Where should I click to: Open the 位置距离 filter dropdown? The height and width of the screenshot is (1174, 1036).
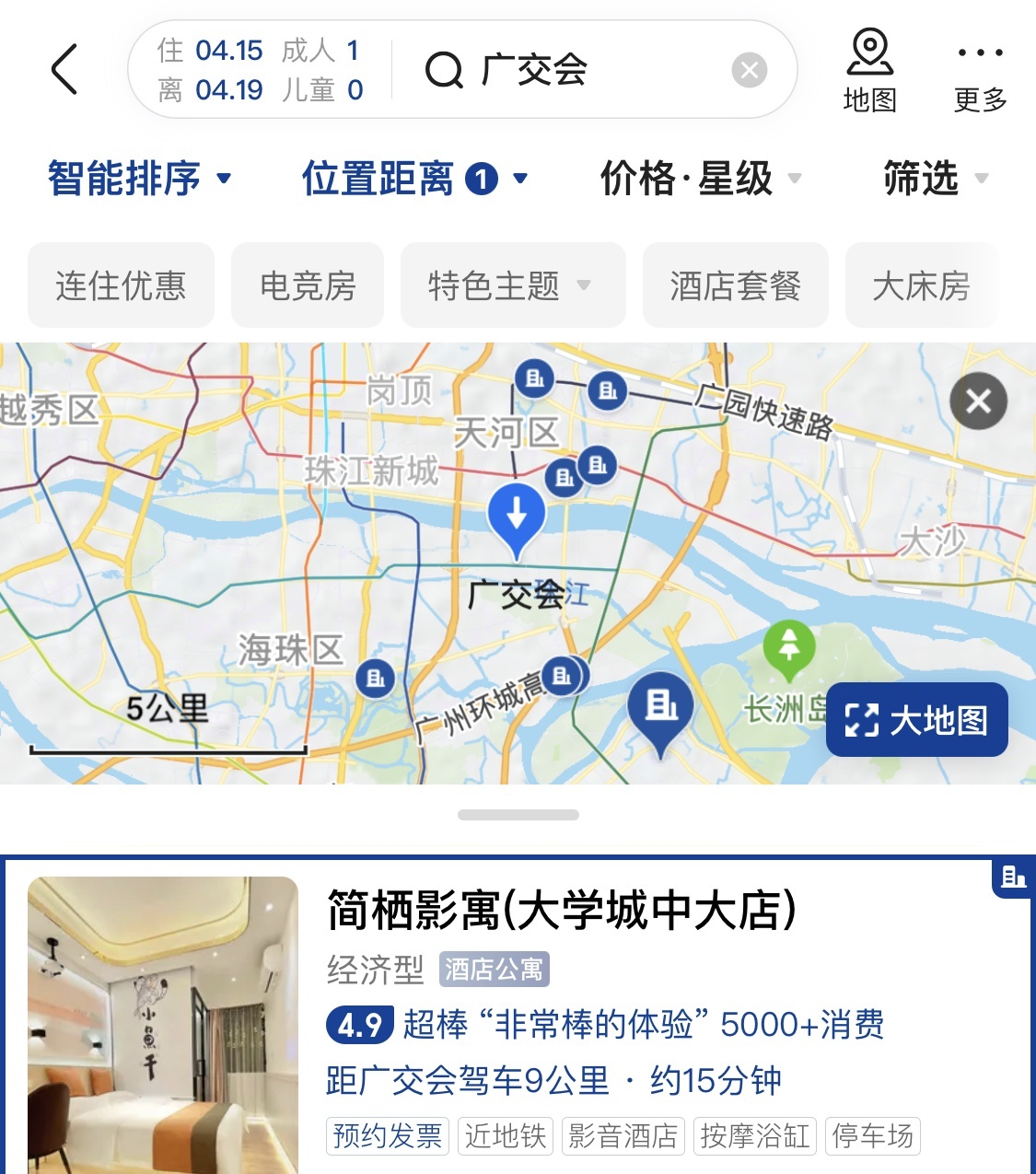414,179
